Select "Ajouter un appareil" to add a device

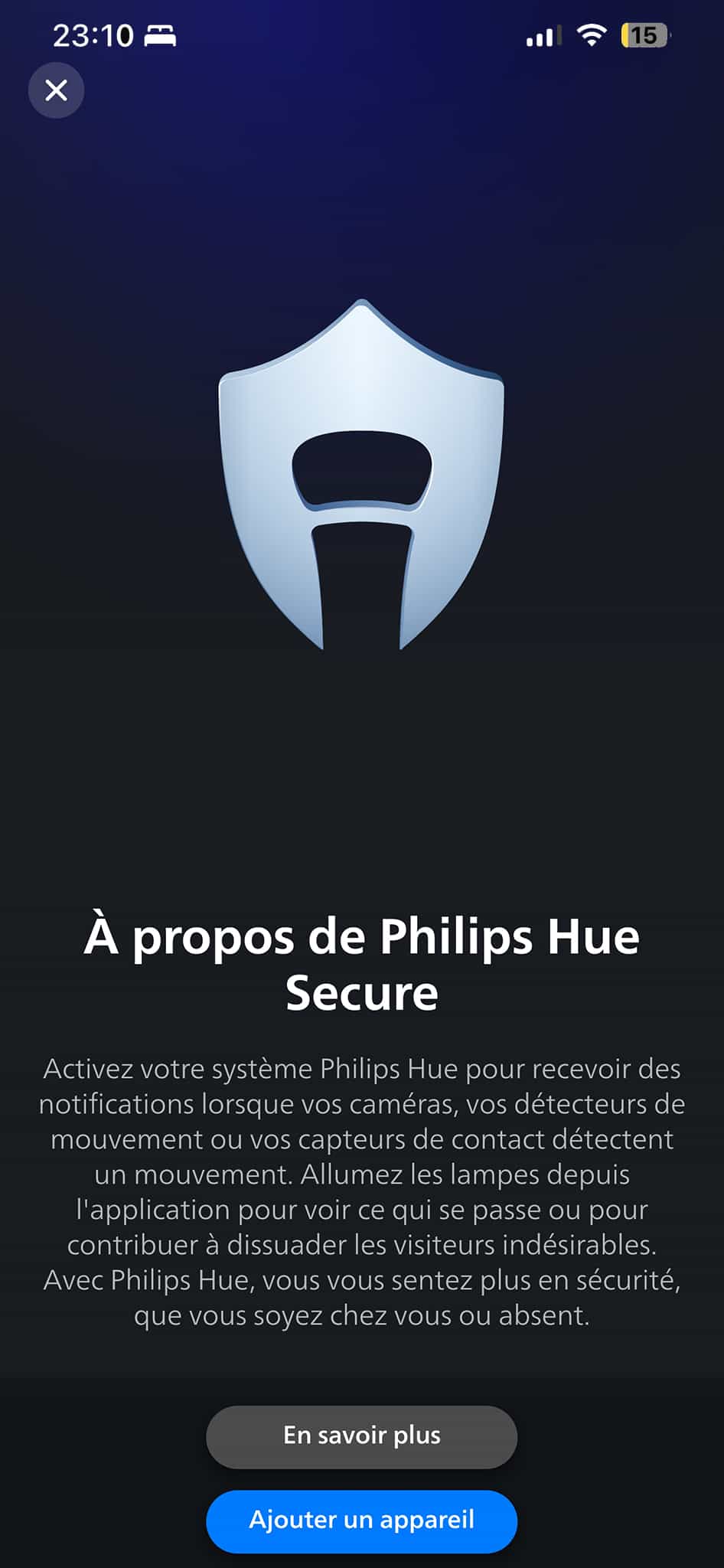[x=361, y=1521]
